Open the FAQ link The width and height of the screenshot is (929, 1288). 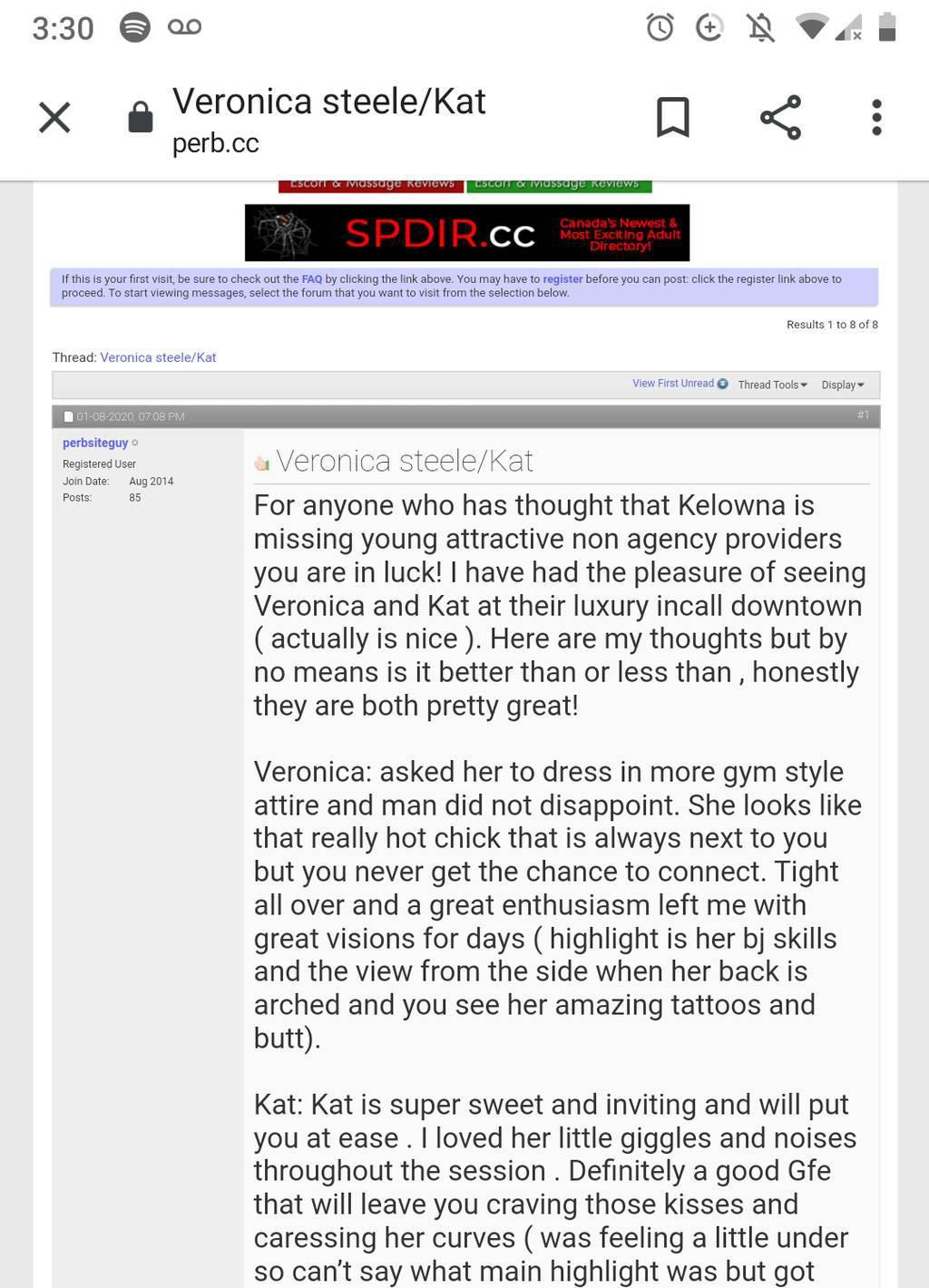click(311, 279)
